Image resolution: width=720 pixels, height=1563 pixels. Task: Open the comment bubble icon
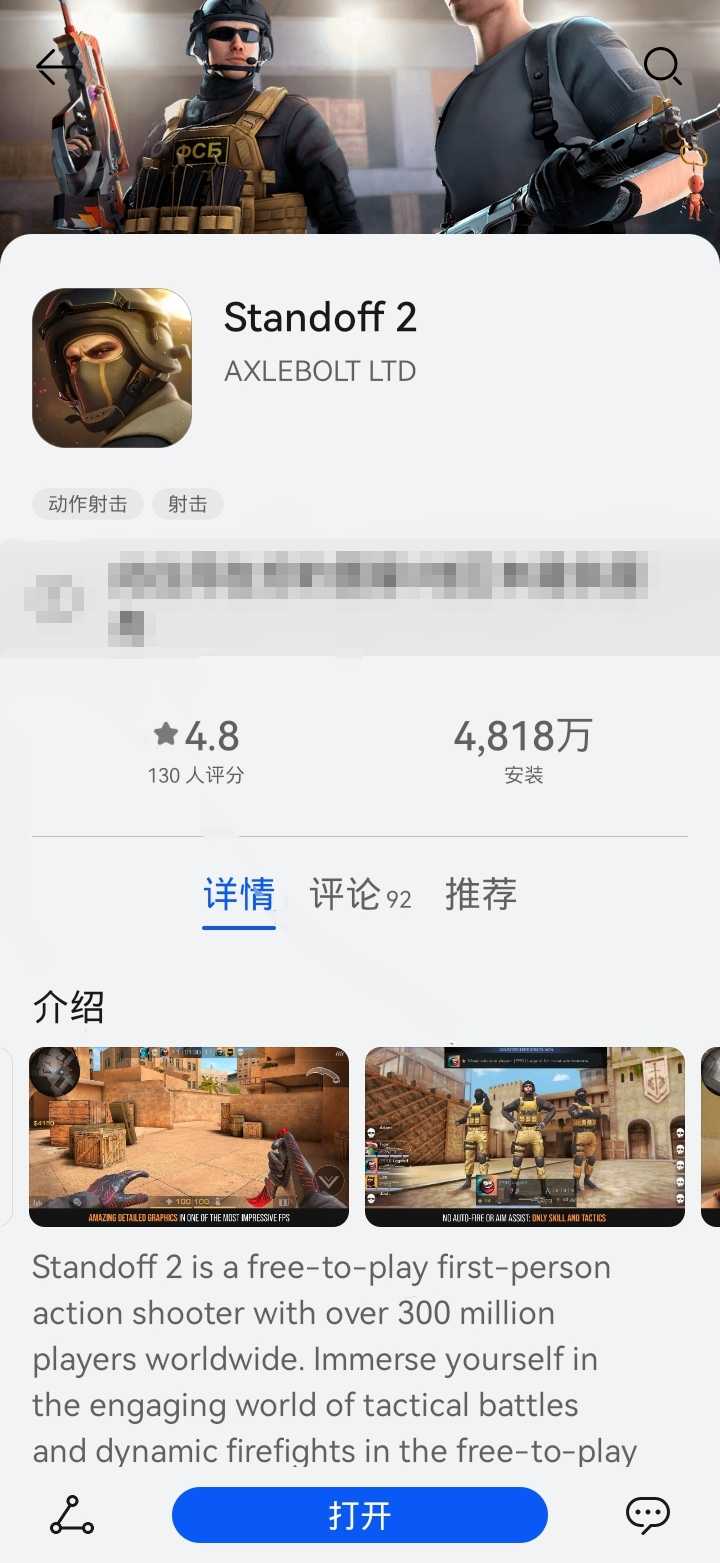[647, 1515]
